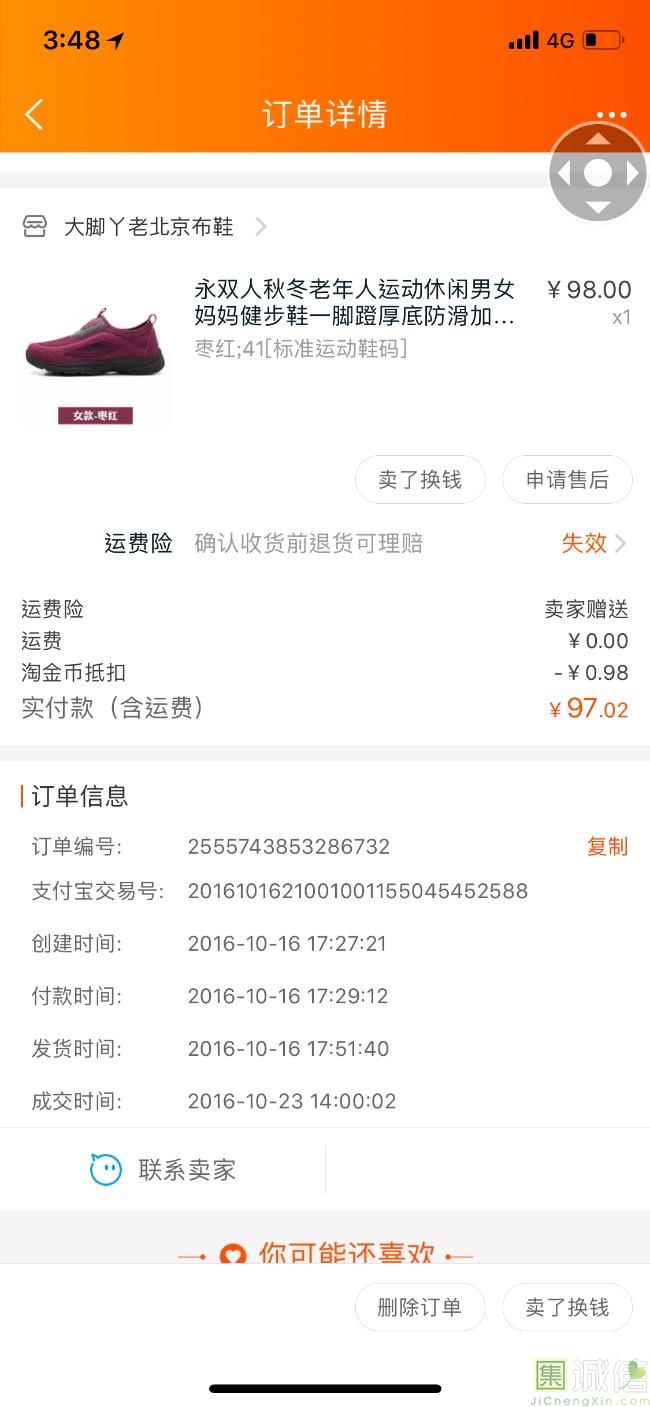The image size is (650, 1407).
Task: Open 运费险 details showing 失效
Action: tap(593, 543)
